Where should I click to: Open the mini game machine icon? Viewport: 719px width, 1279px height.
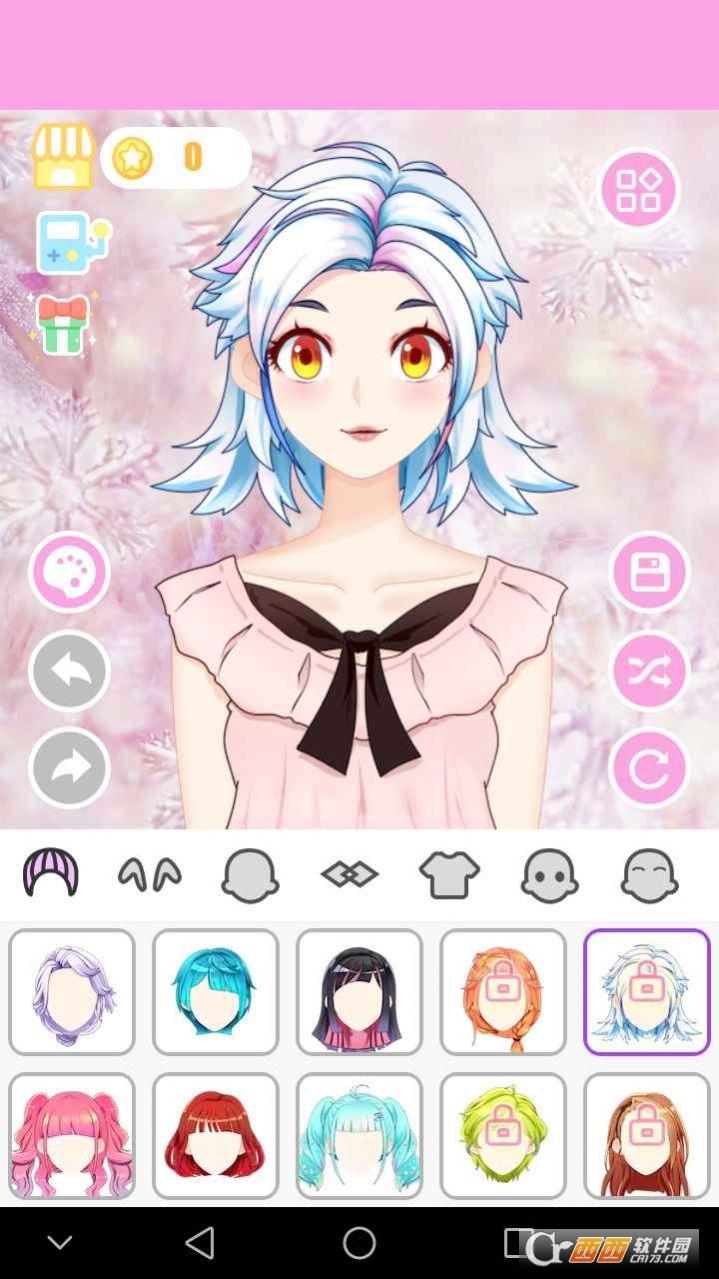click(x=70, y=243)
